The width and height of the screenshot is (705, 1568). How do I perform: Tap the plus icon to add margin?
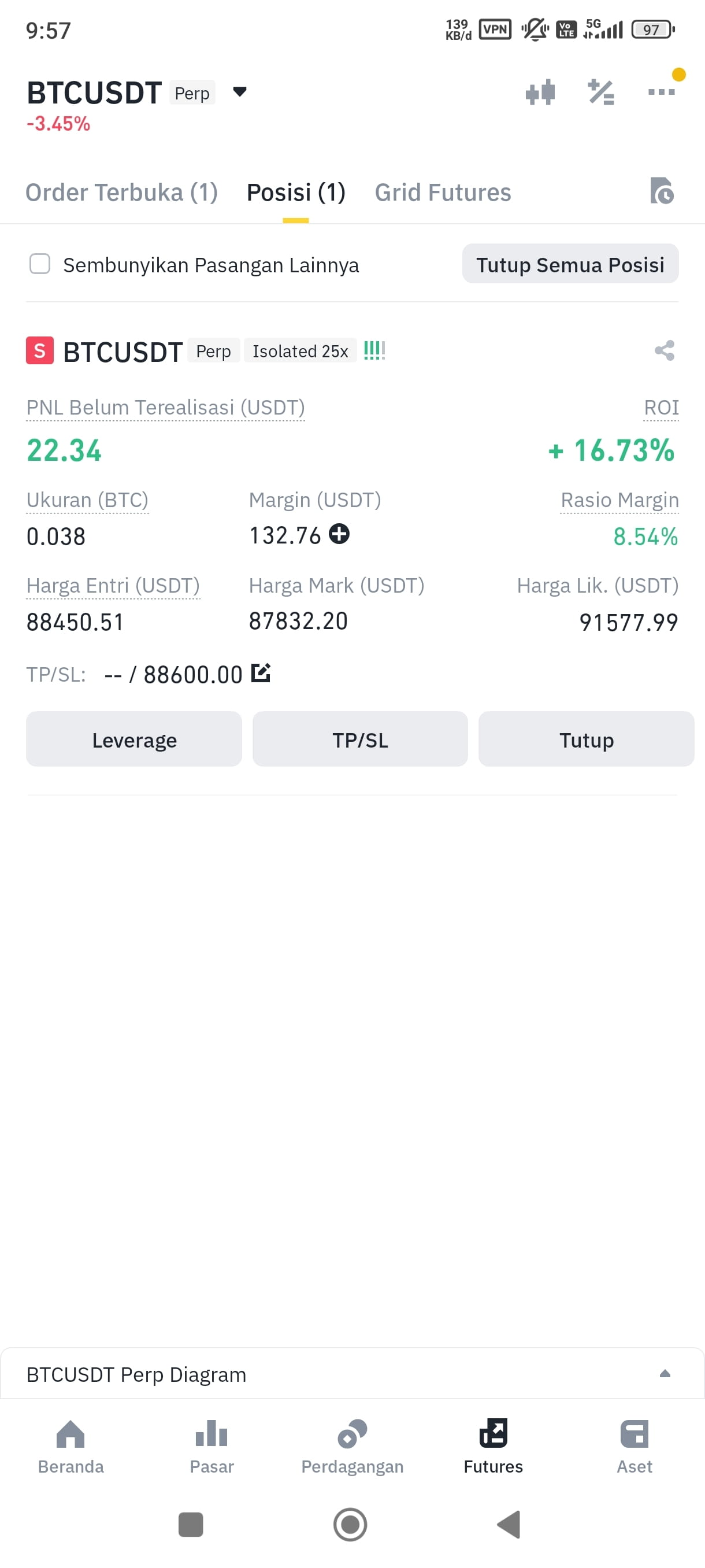[x=340, y=535]
